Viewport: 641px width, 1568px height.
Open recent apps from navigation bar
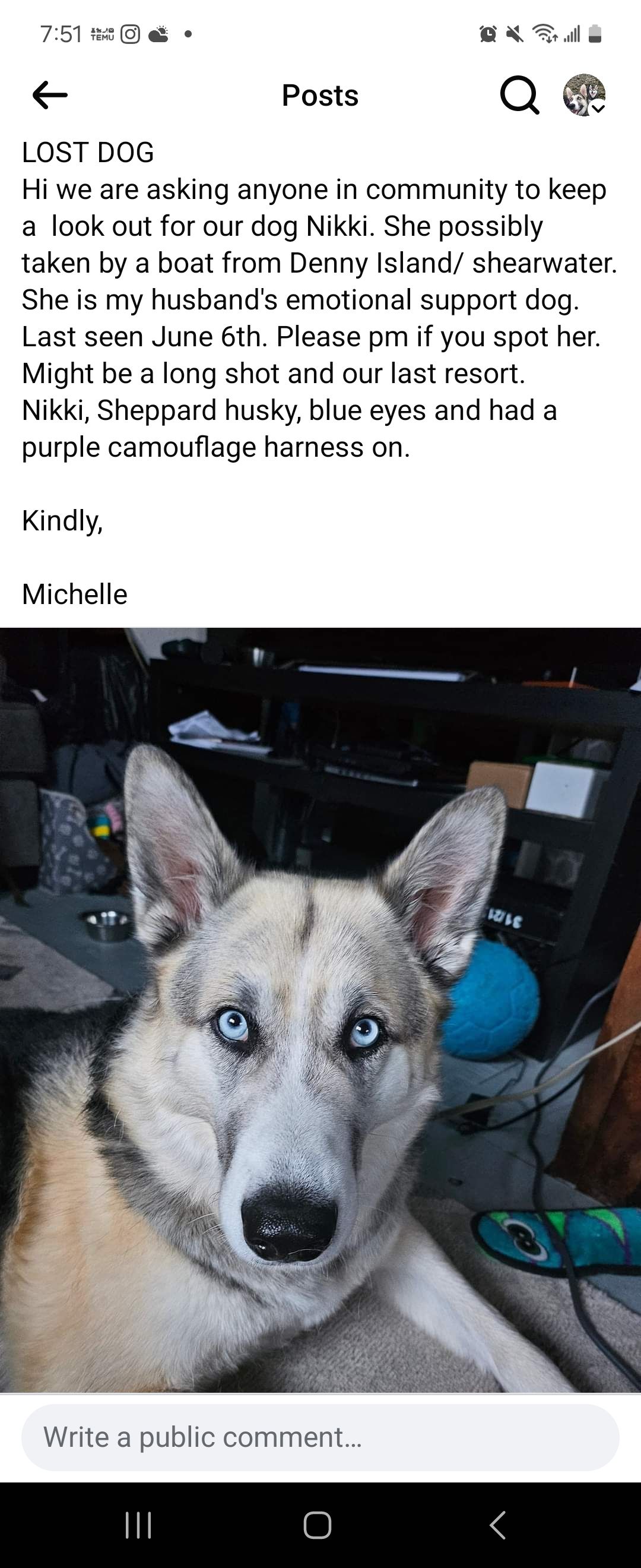coord(138,1525)
